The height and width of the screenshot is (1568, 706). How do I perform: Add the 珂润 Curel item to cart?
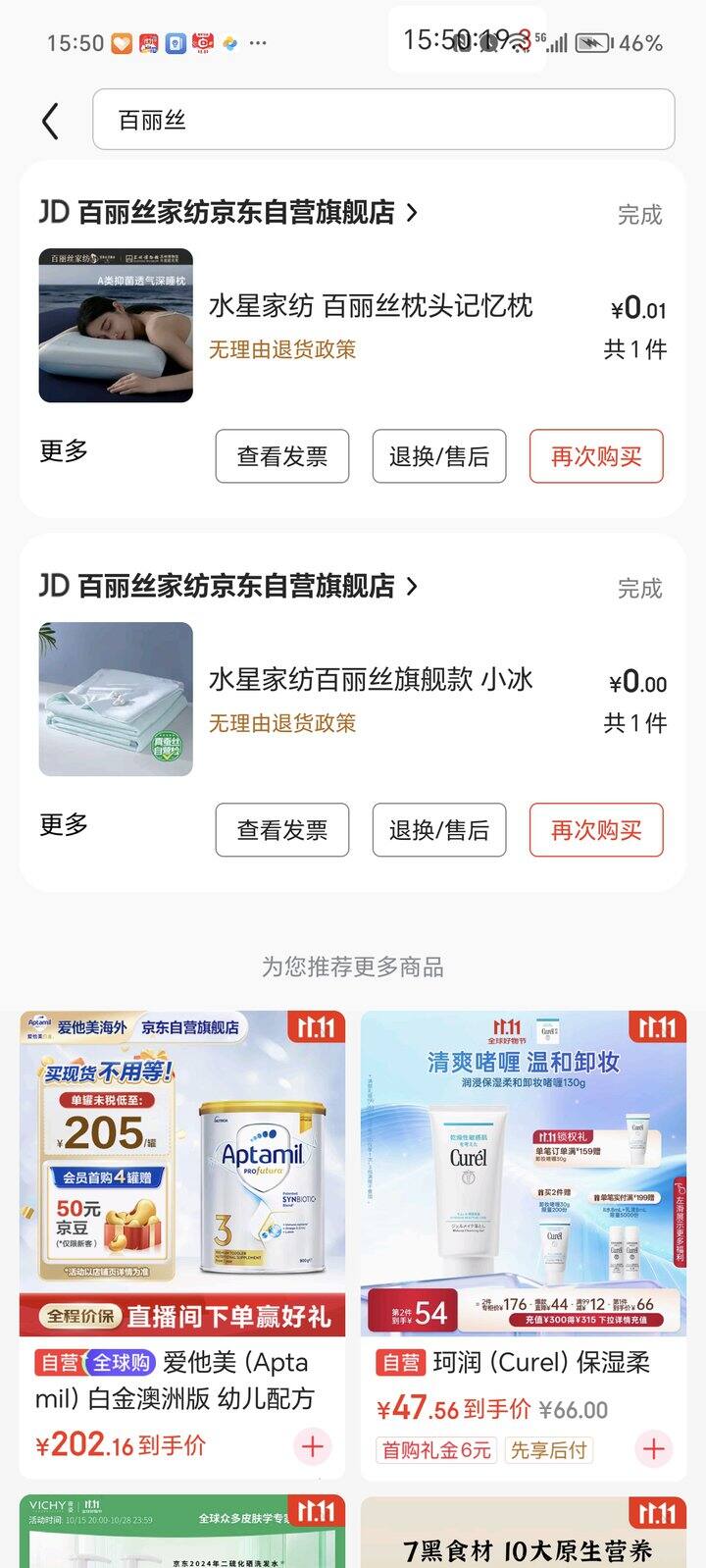point(654,1448)
